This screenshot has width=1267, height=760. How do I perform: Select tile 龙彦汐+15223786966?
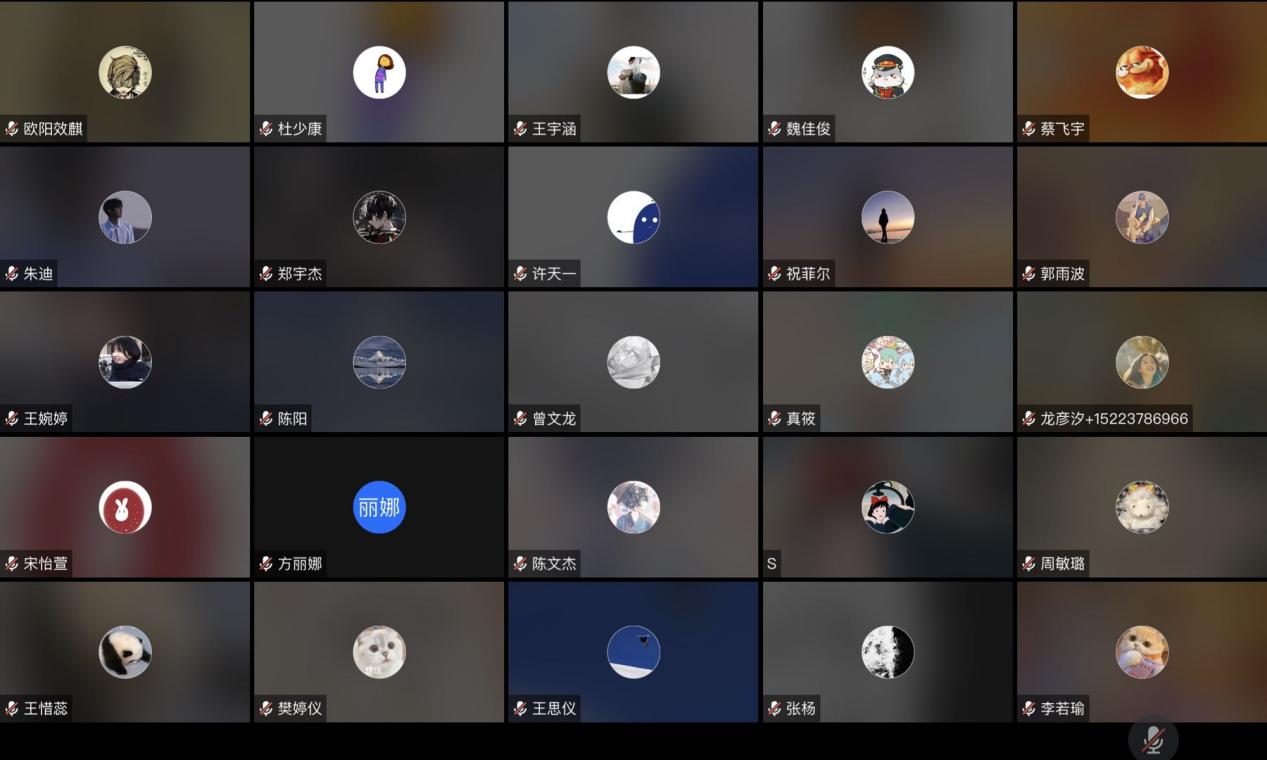1141,362
